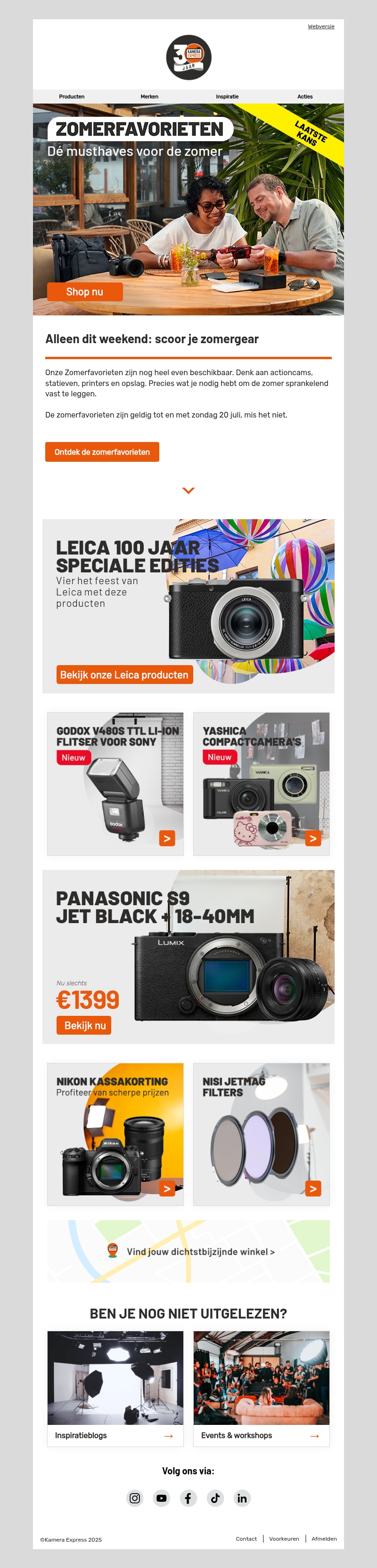
Task: Tap Bekijk nu on Panasonic S9 banner
Action: pyautogui.click(x=84, y=1025)
